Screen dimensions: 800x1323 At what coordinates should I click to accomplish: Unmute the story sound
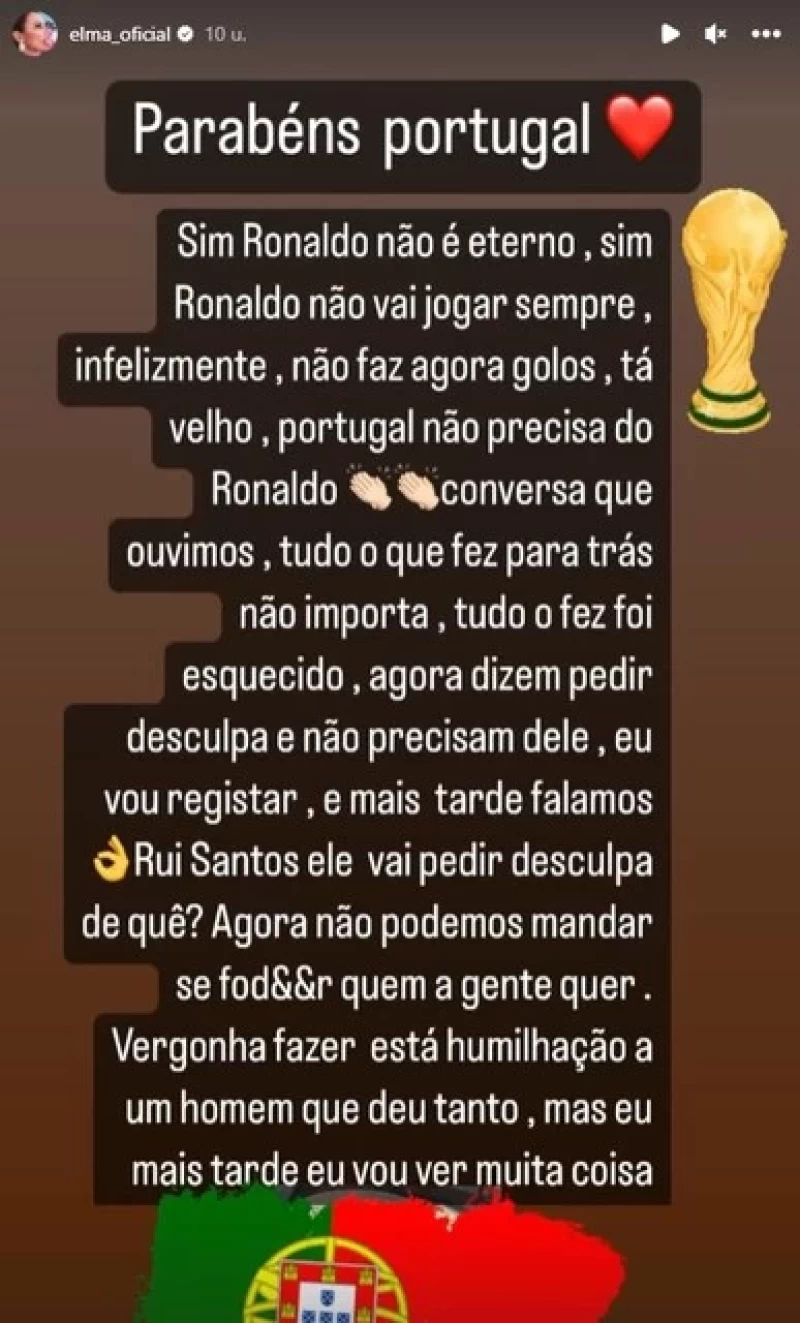click(715, 34)
